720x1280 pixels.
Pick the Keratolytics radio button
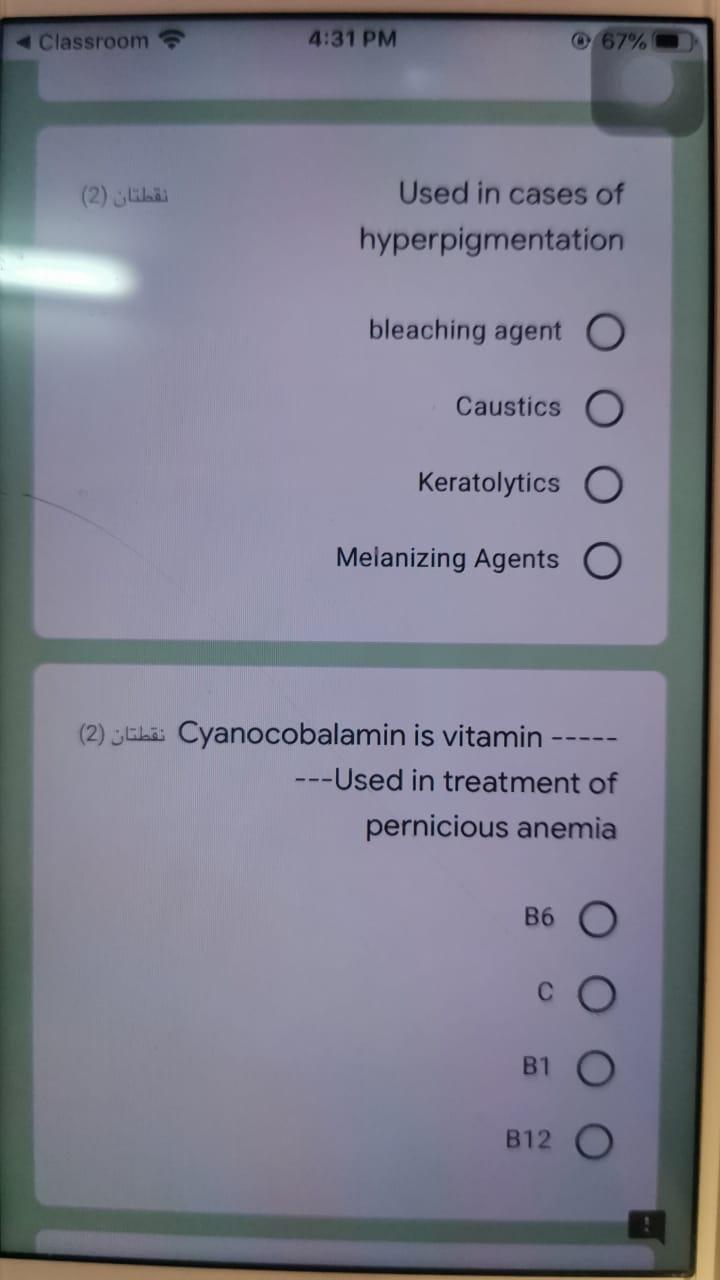[605, 485]
